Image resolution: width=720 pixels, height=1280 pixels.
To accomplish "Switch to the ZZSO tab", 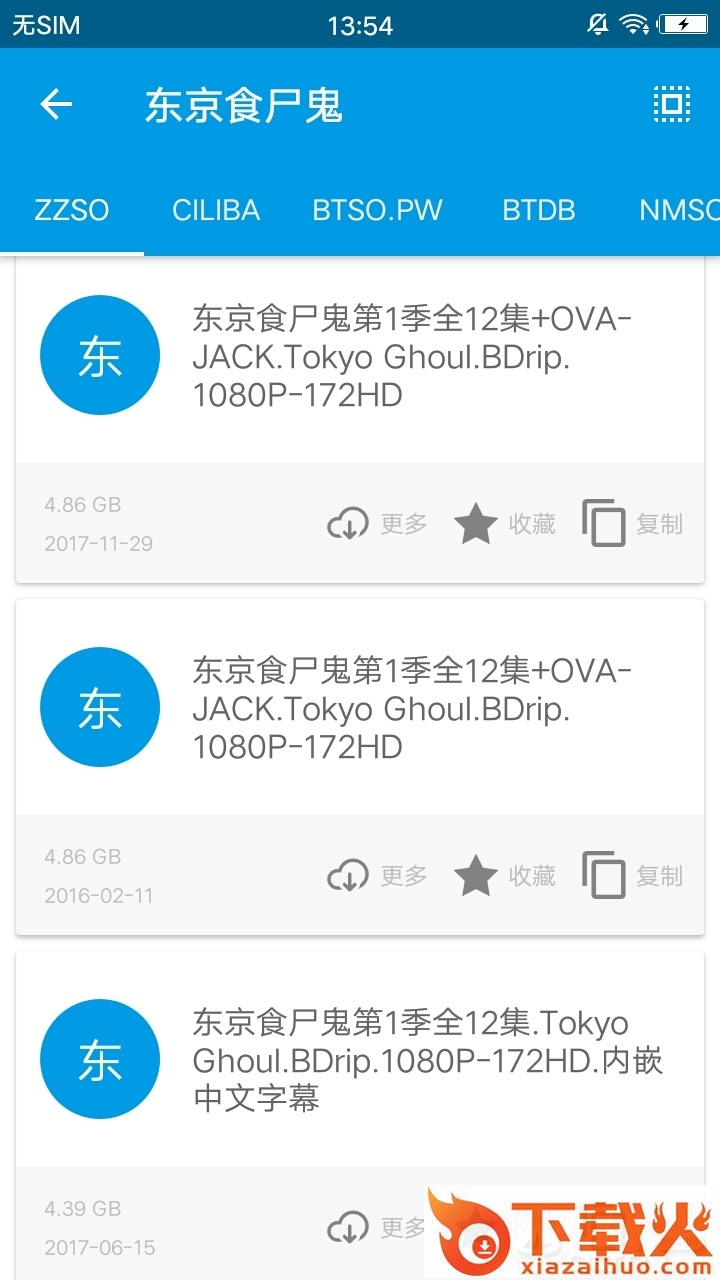I will tap(72, 210).
